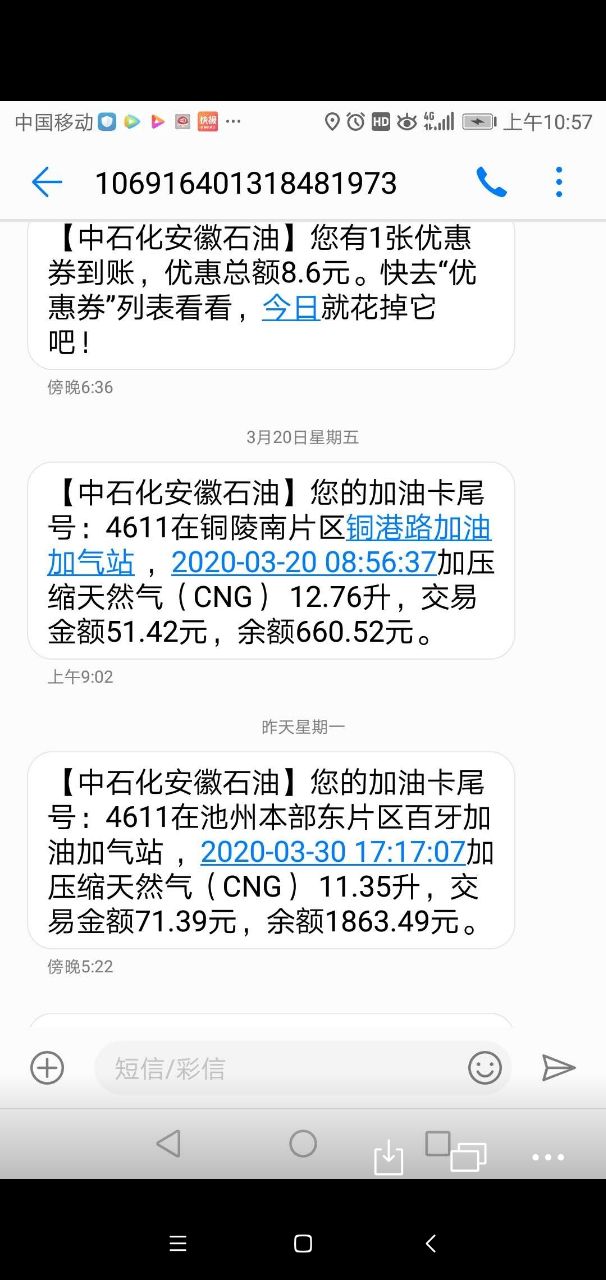
Task: Tap the 2020-03-30 17:17:07 date link
Action: click(x=333, y=852)
